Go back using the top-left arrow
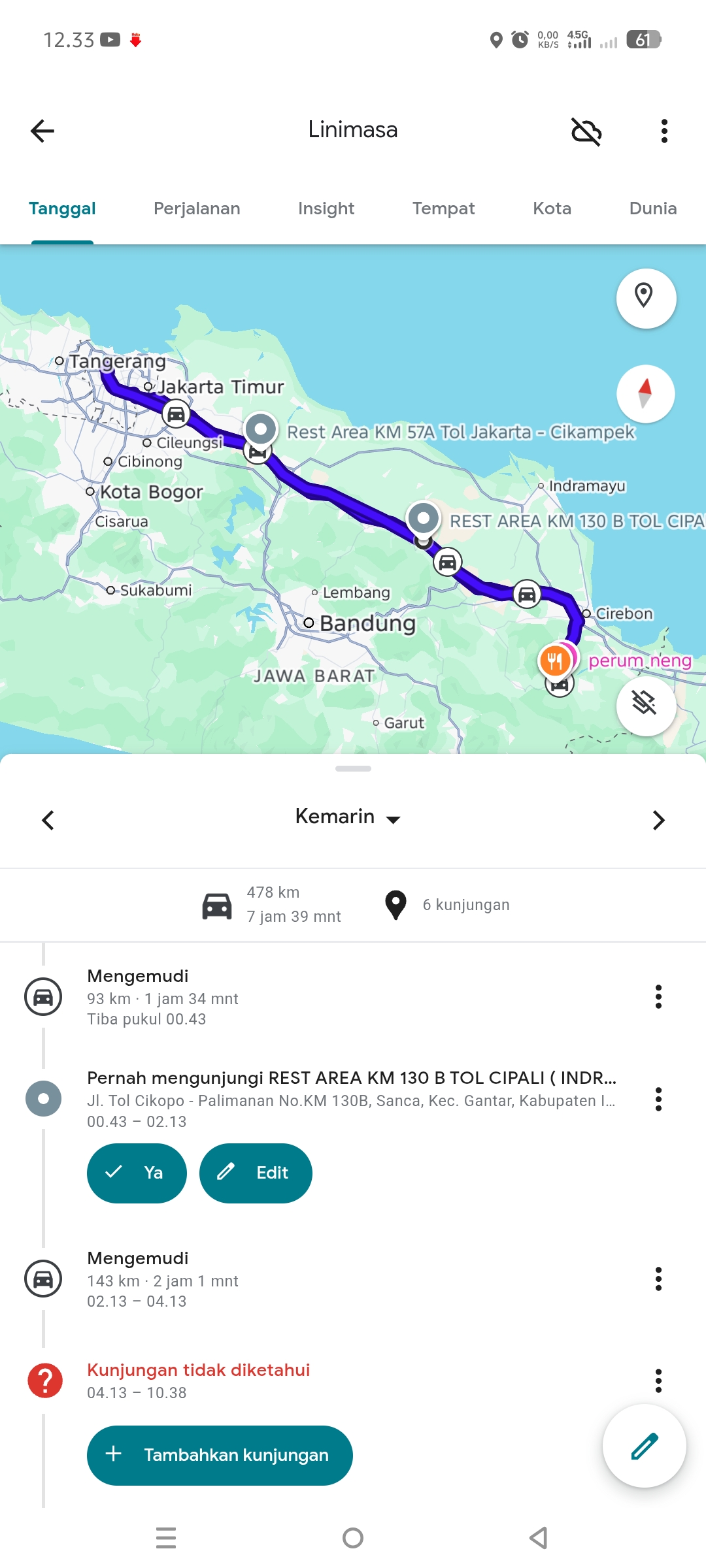Viewport: 706px width, 1568px height. click(x=42, y=131)
